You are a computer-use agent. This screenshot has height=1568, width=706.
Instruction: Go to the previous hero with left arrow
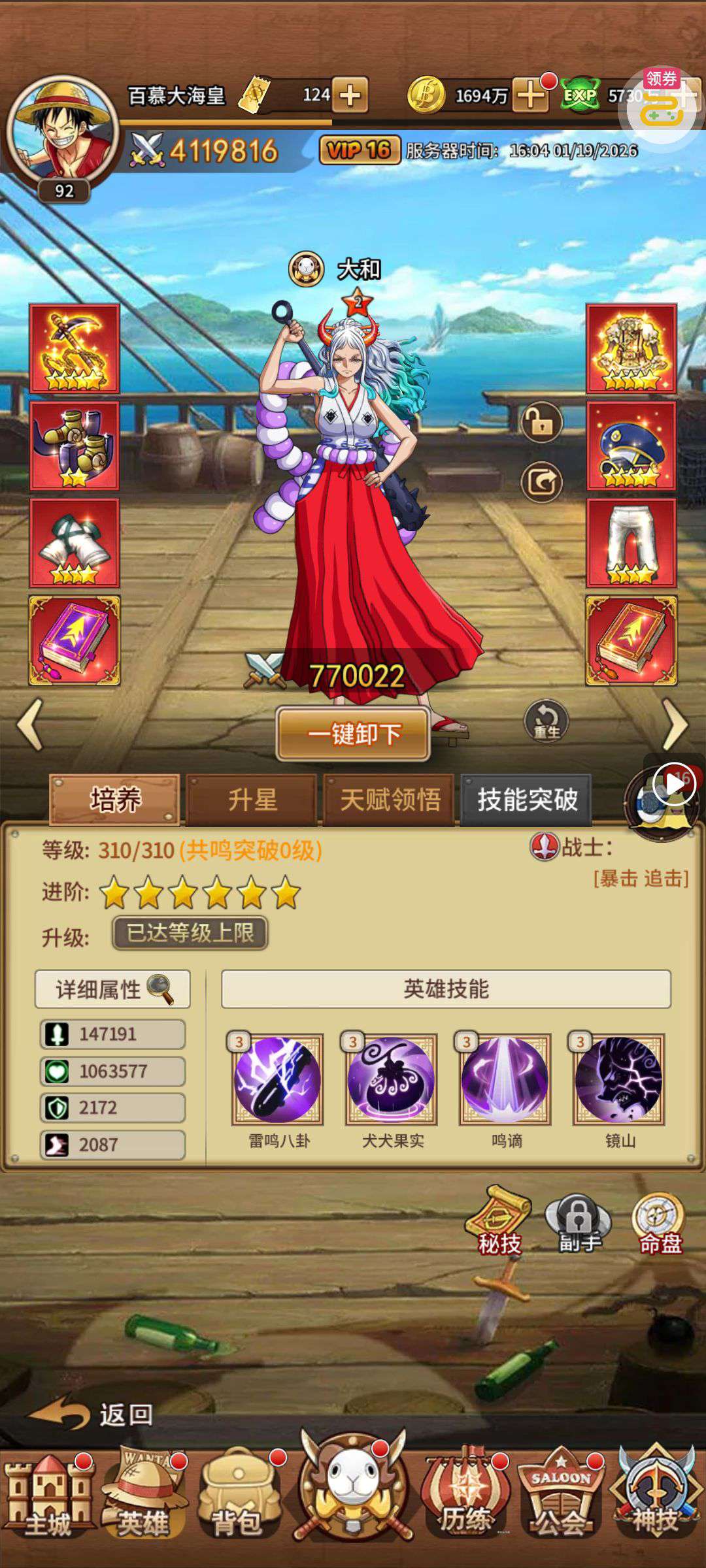point(30,724)
